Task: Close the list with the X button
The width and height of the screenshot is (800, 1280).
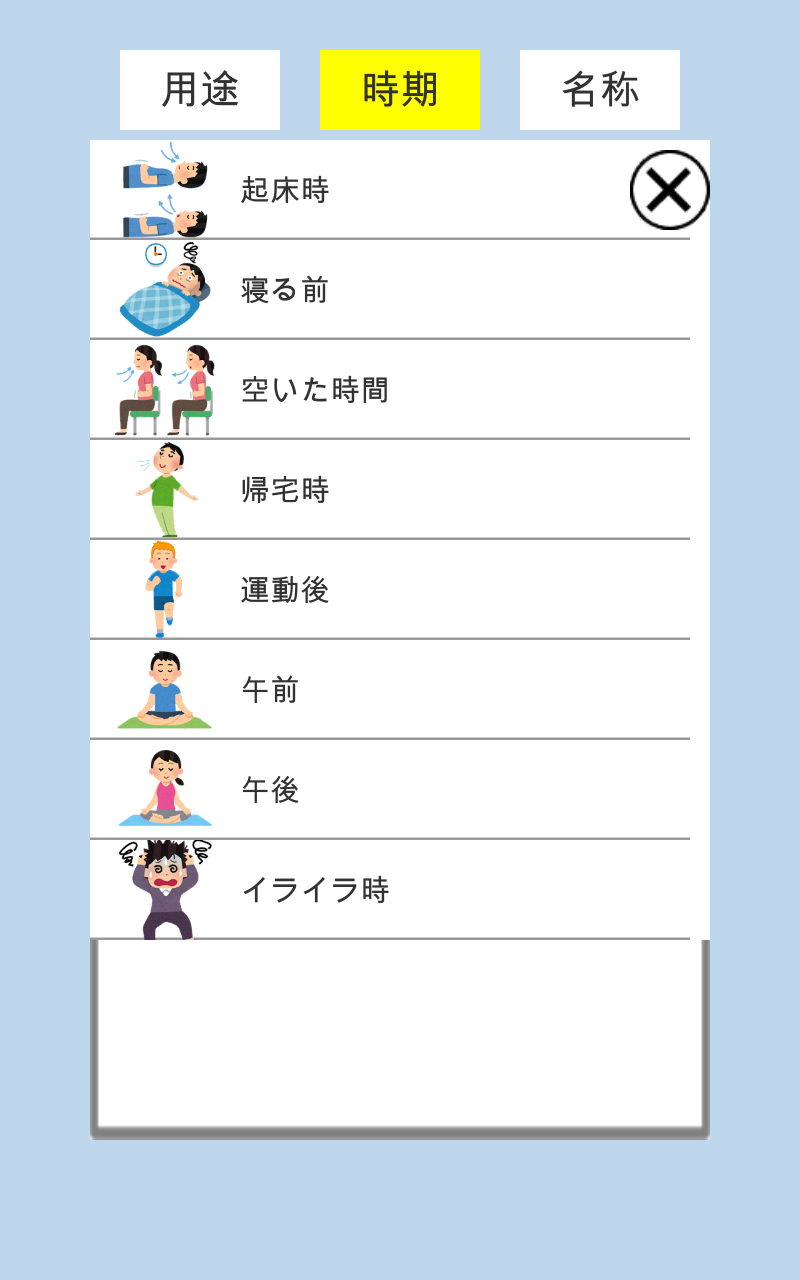Action: (668, 190)
